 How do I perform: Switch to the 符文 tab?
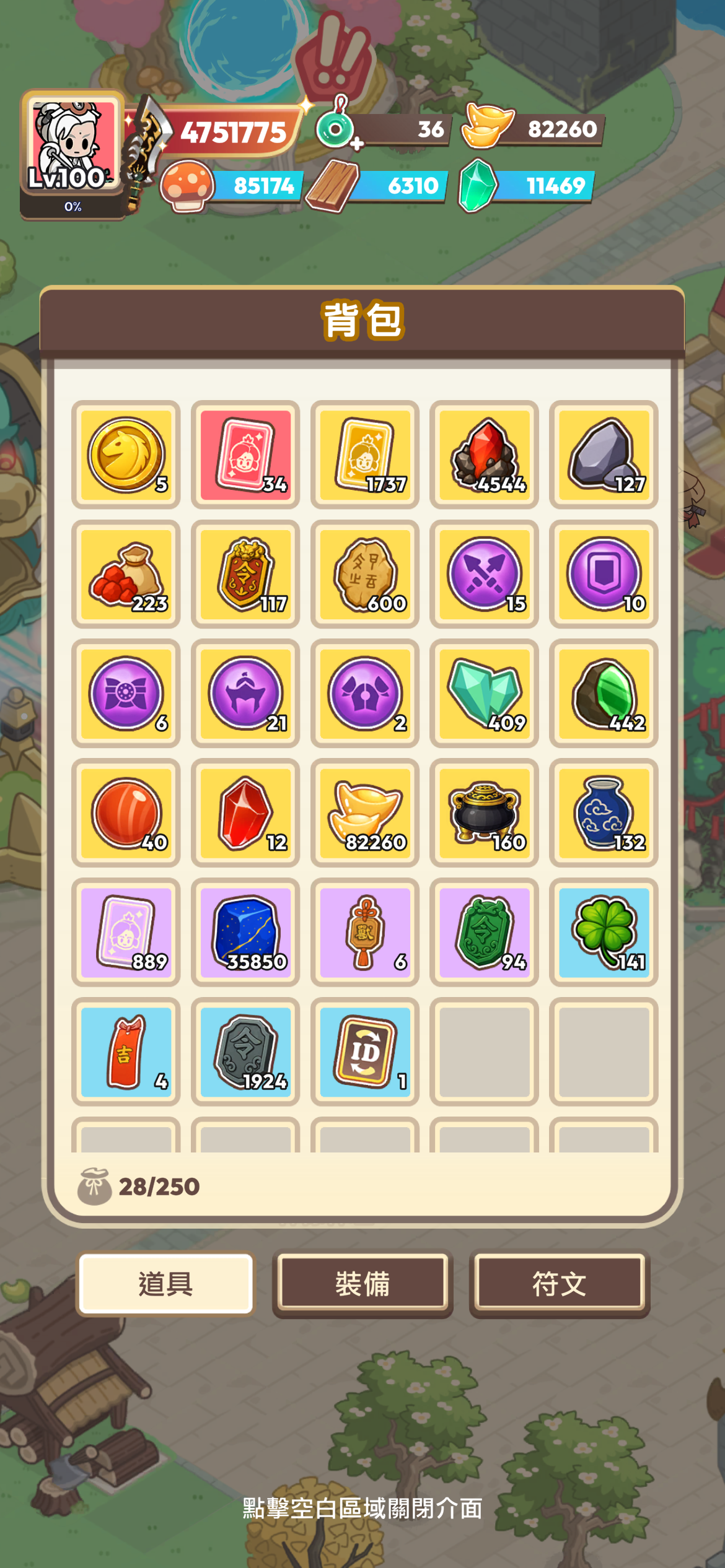pos(559,1284)
